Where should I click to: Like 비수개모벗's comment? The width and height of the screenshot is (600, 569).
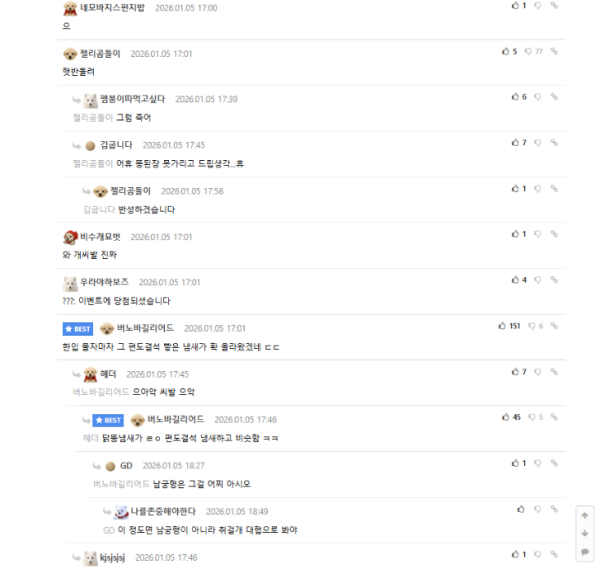coord(513,234)
